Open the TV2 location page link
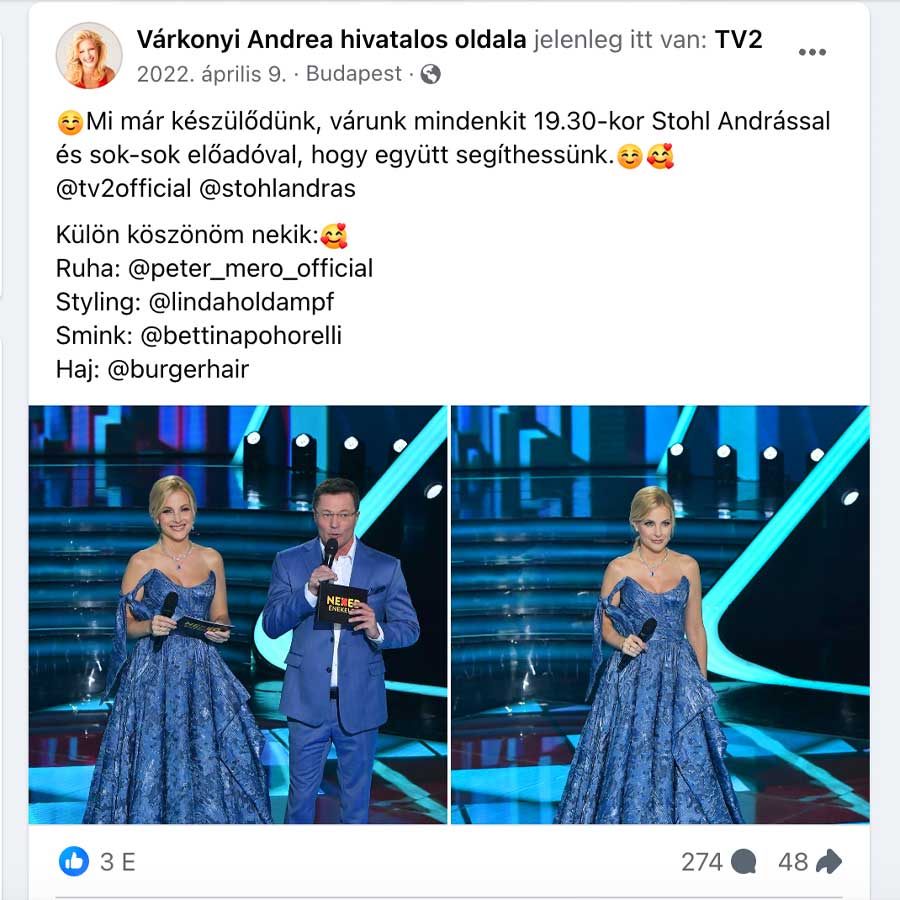This screenshot has width=900, height=900. pos(738,40)
